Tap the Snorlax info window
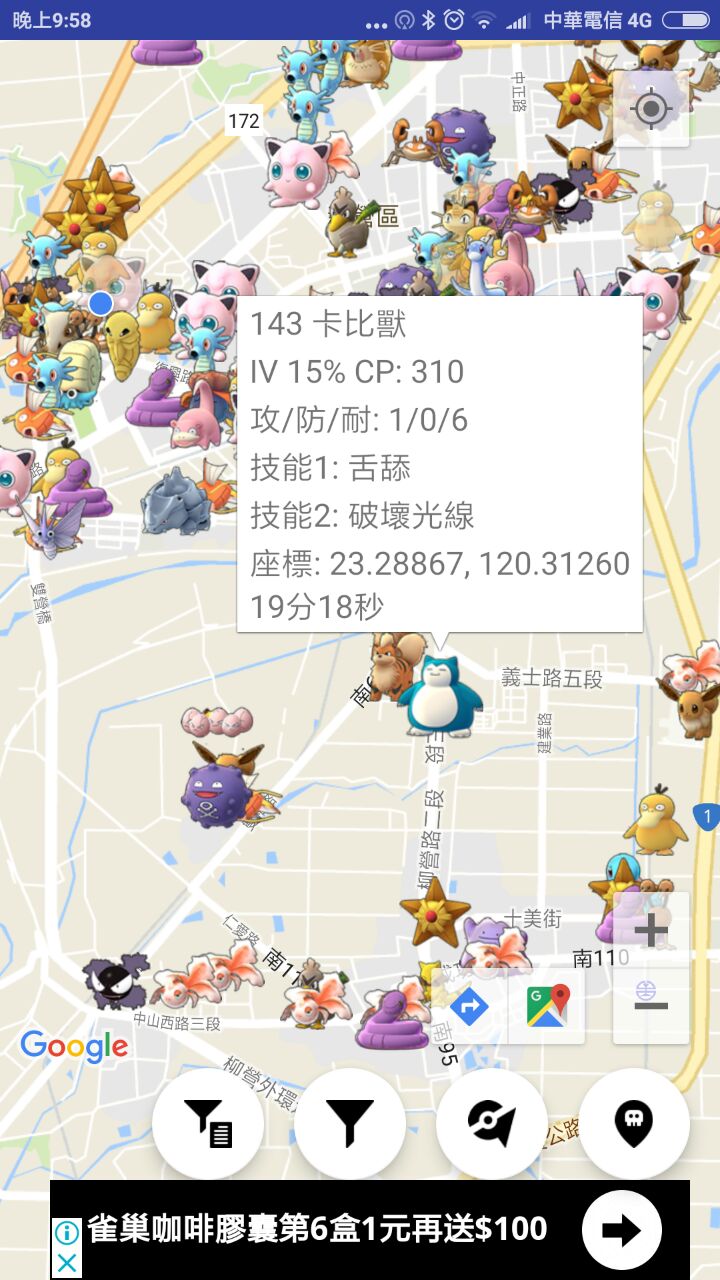Screen dimensions: 720x1280 (440, 465)
